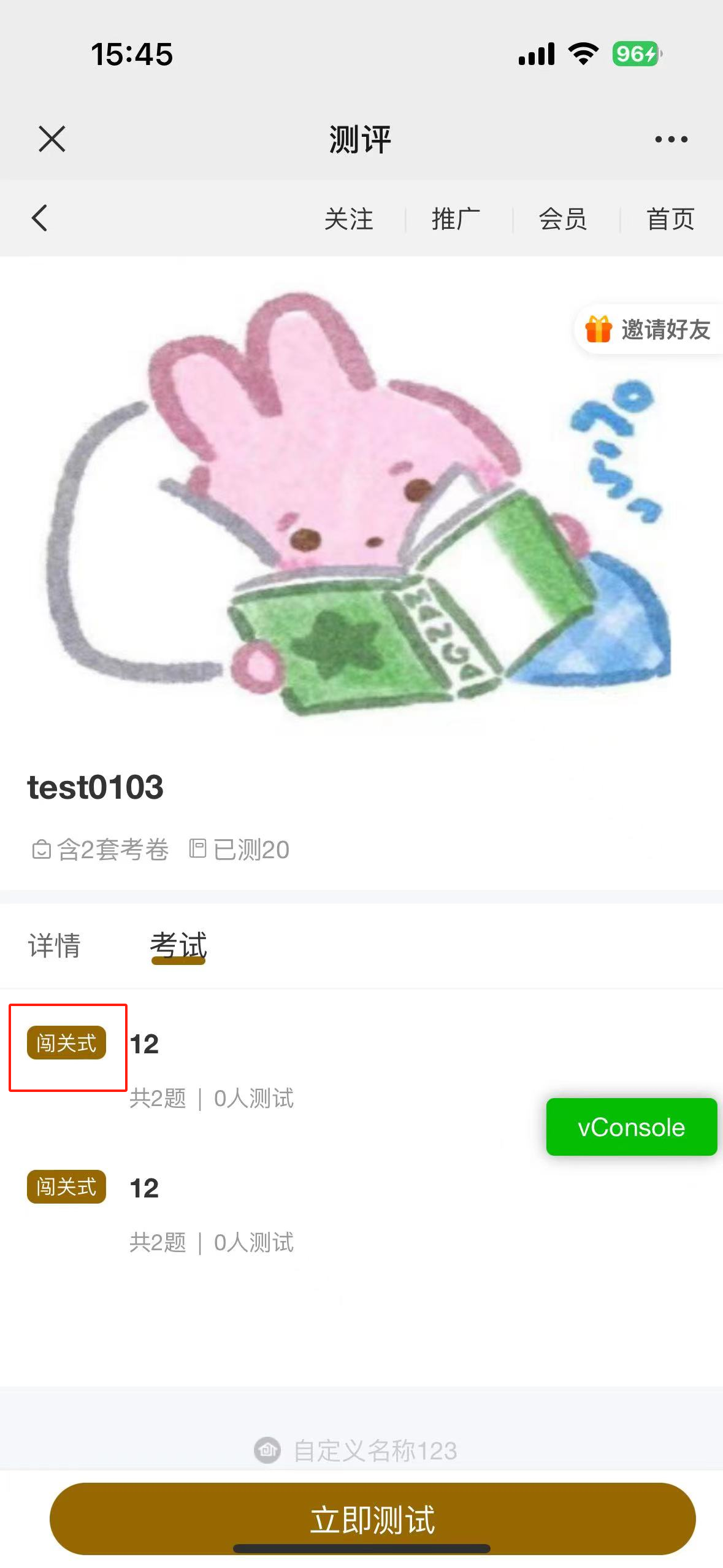
Task: Close the 测评 mini program page
Action: click(x=52, y=139)
